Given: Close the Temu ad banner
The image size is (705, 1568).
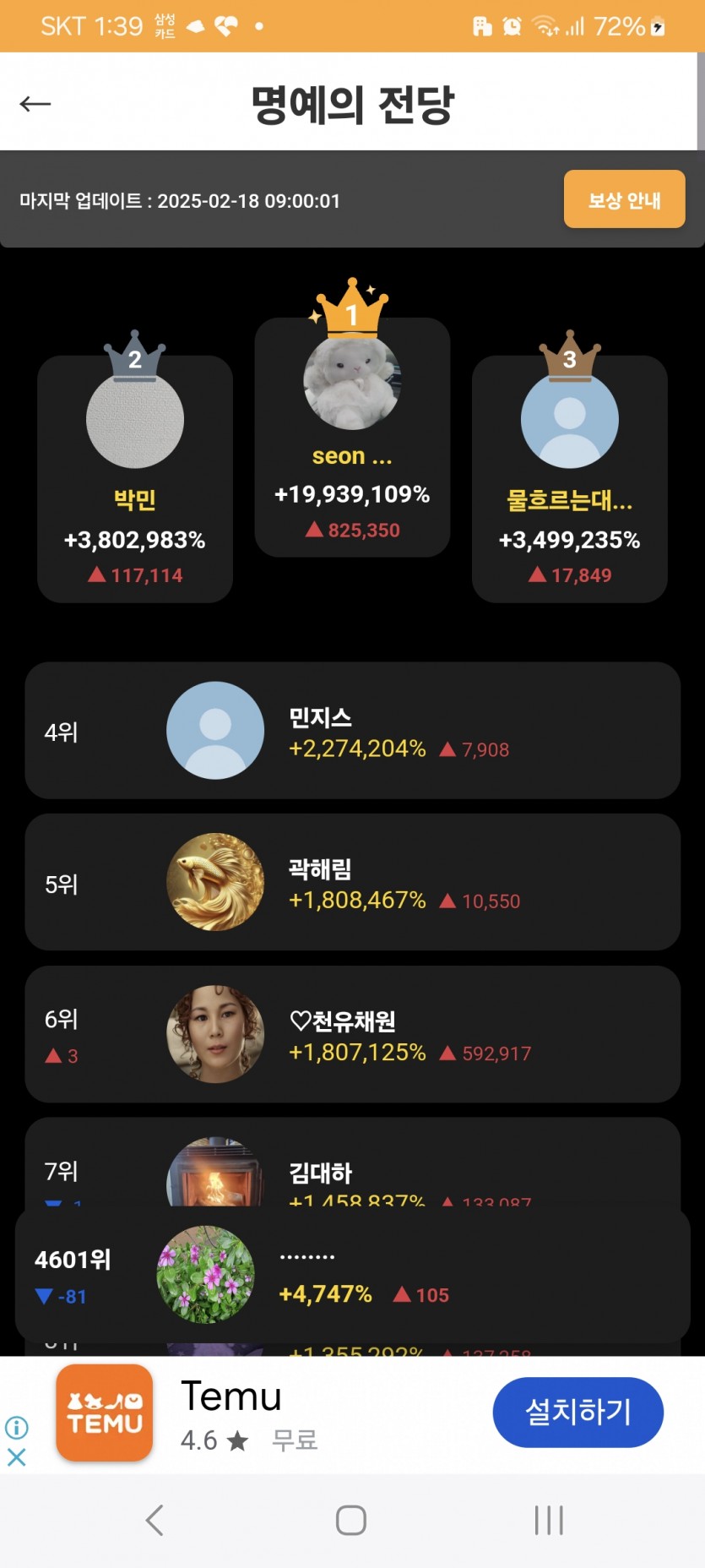Looking at the screenshot, I should pyautogui.click(x=17, y=1456).
